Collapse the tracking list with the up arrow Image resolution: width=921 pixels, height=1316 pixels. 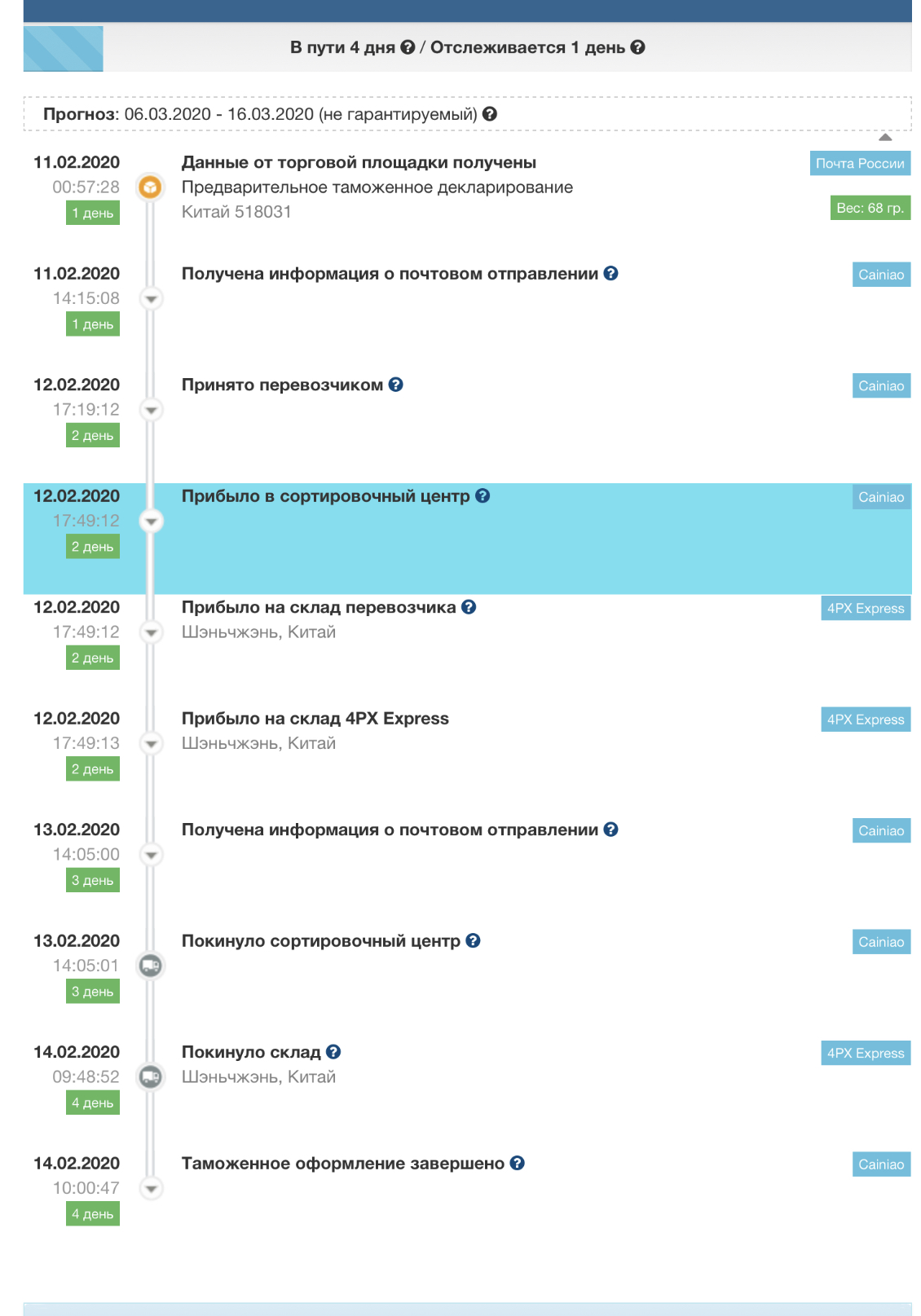pyautogui.click(x=885, y=137)
